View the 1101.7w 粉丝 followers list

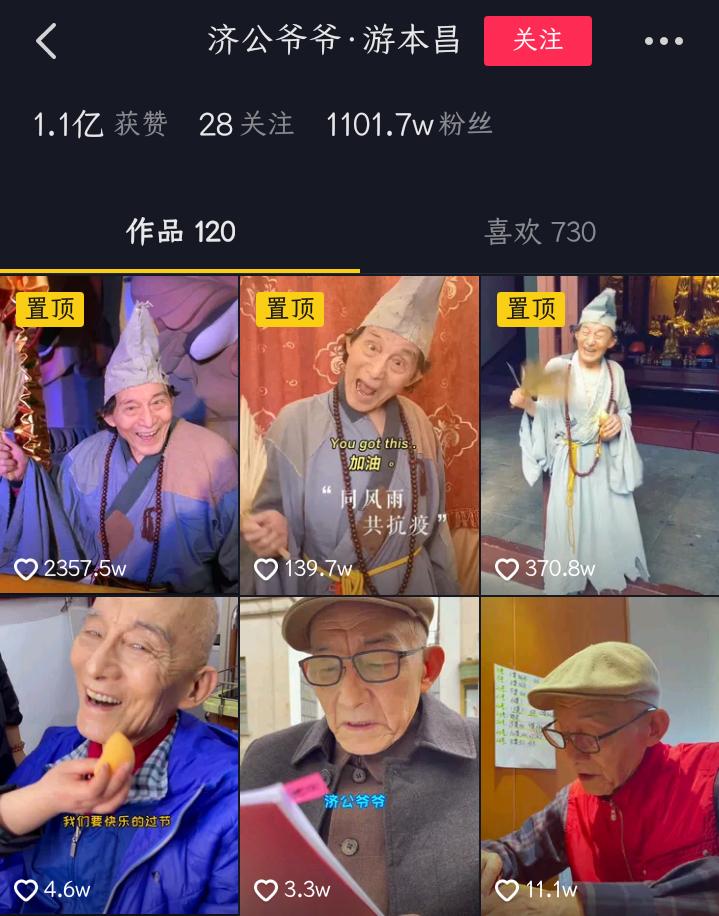[409, 124]
